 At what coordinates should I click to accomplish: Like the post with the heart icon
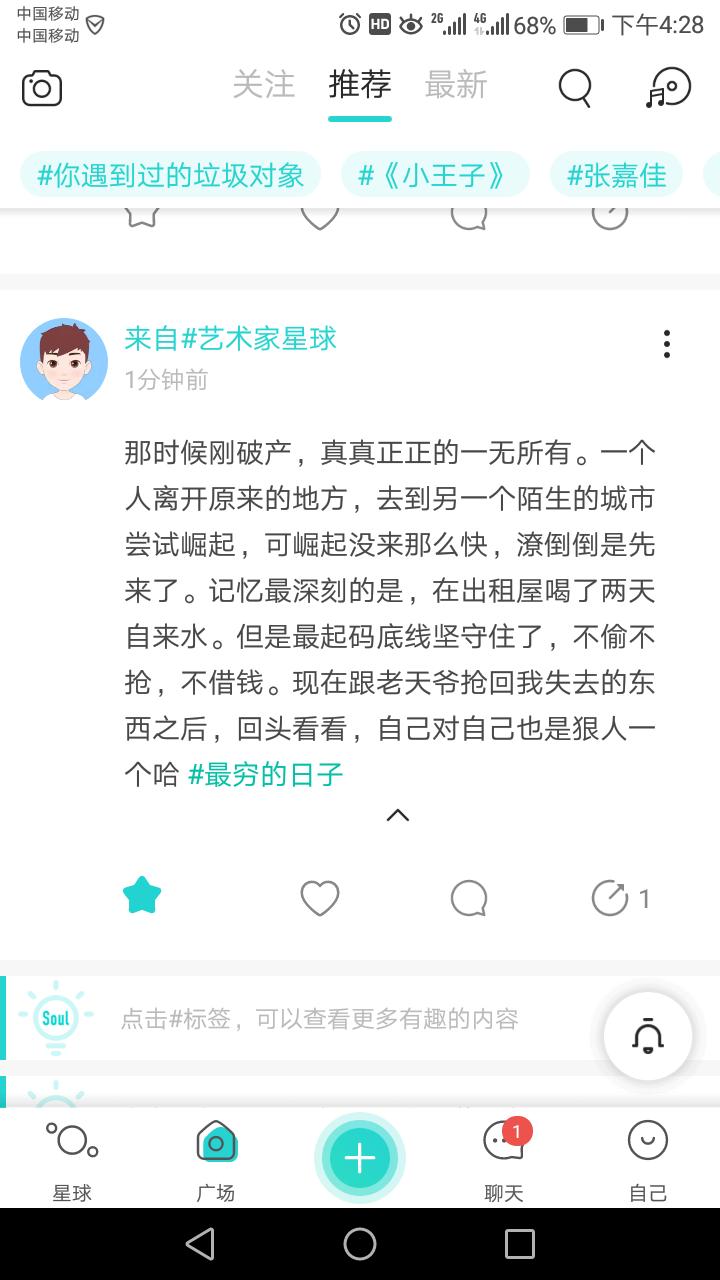click(x=320, y=898)
